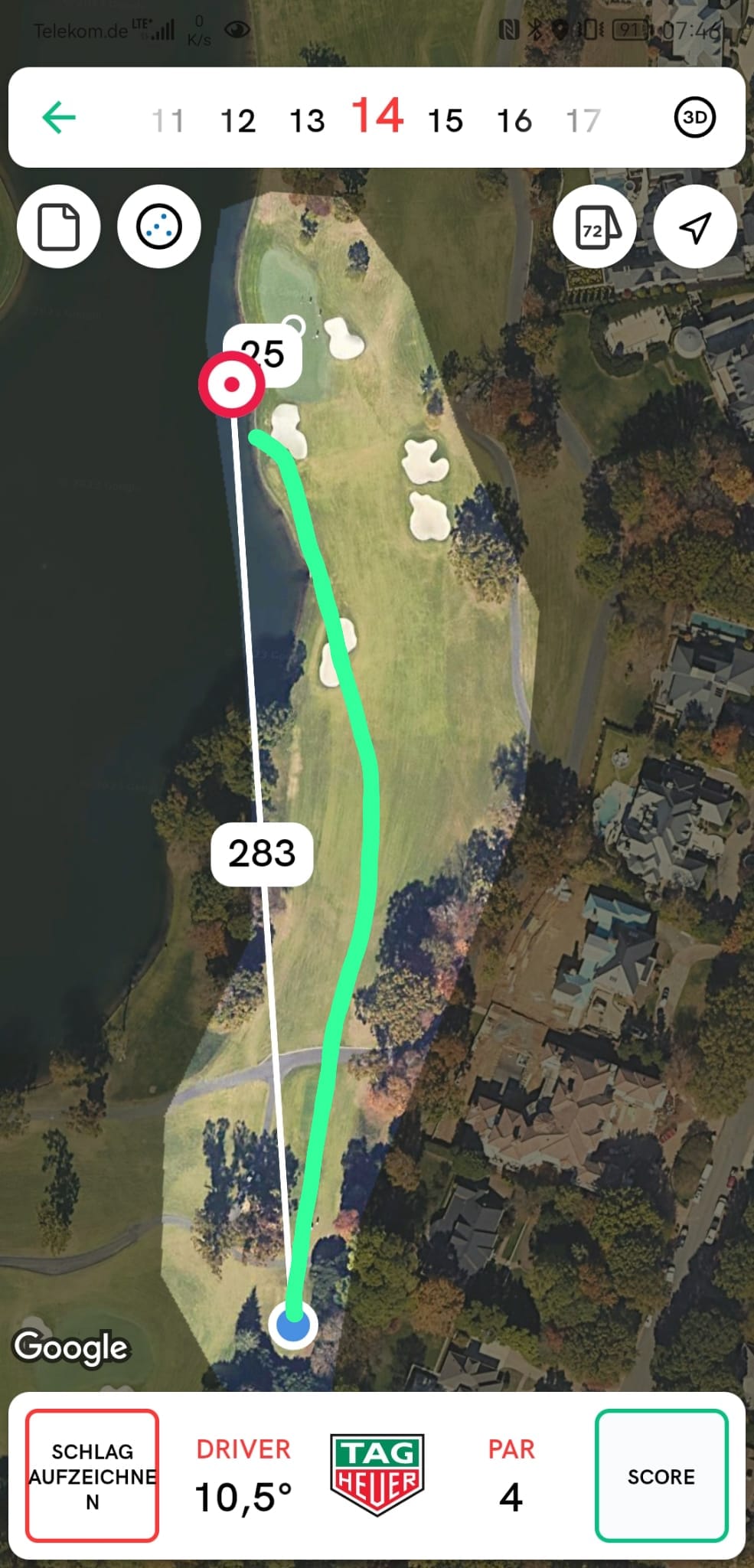This screenshot has width=754, height=1568.
Task: Open the shot dispersion dots icon
Action: 158,227
